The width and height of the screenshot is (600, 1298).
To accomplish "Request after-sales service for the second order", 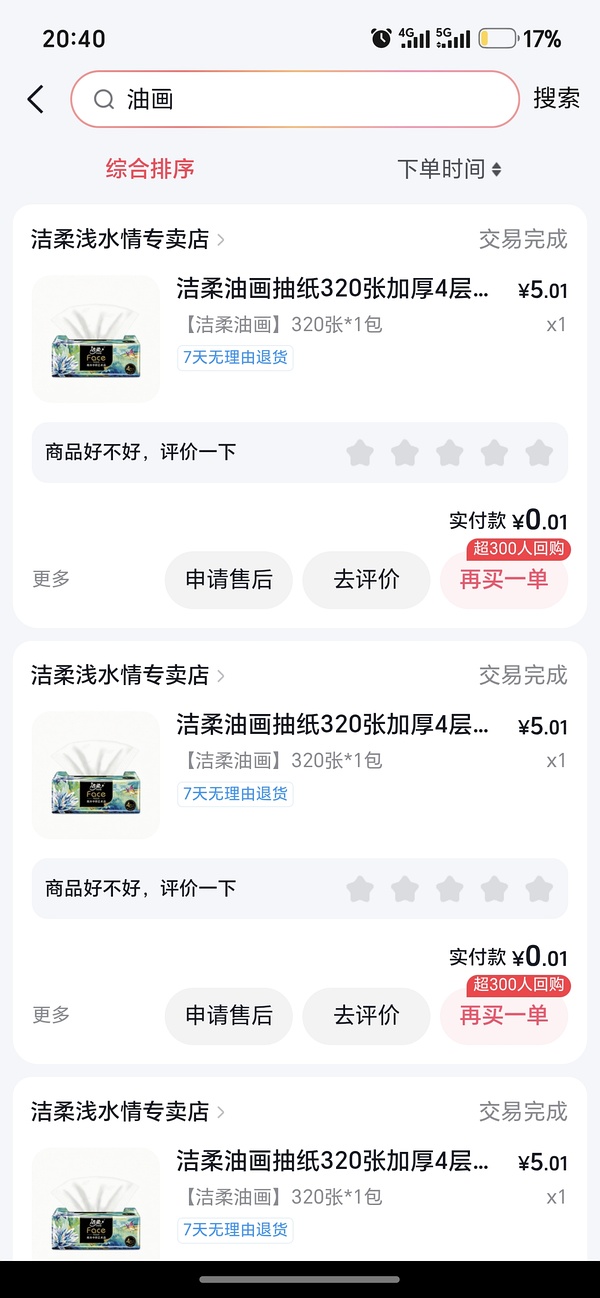I will [229, 1015].
